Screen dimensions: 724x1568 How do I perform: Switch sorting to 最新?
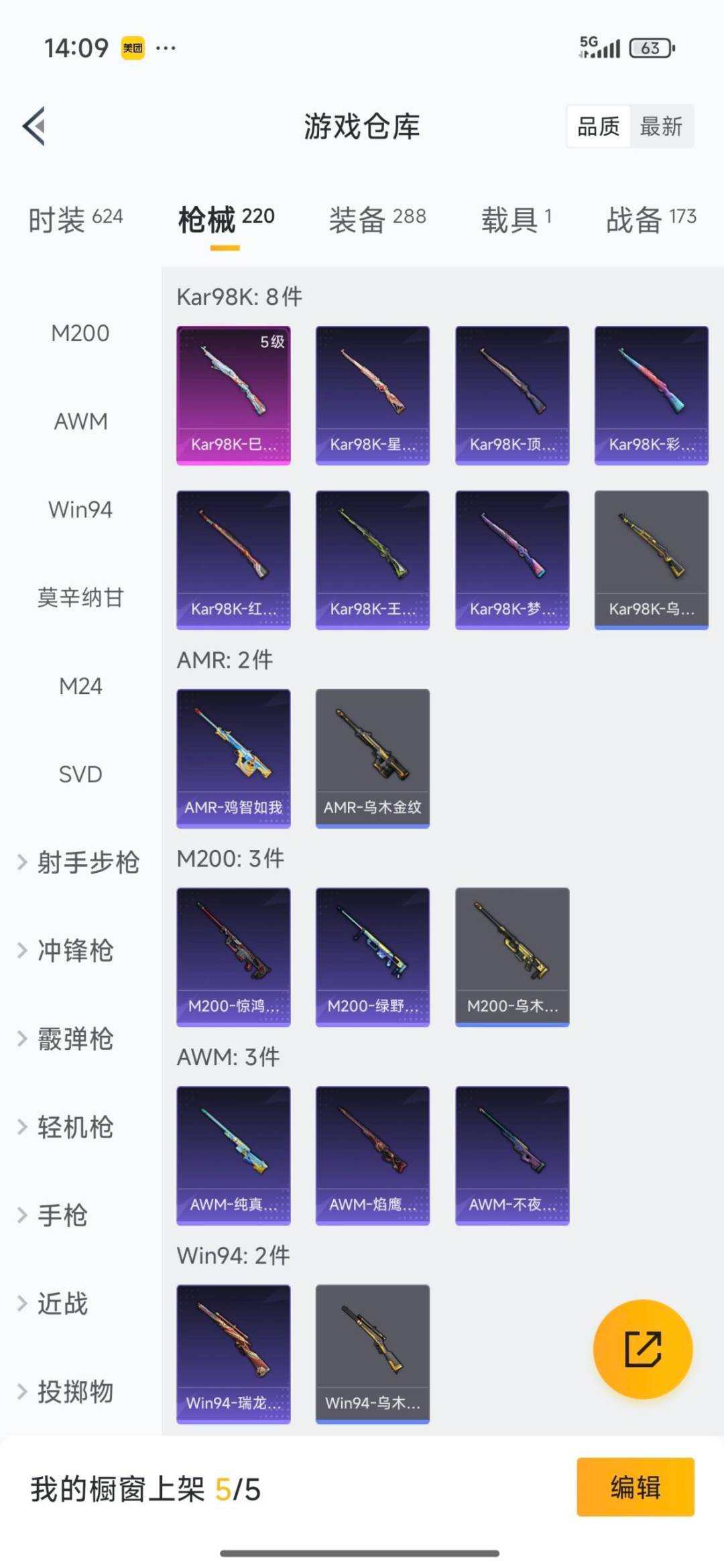[661, 127]
